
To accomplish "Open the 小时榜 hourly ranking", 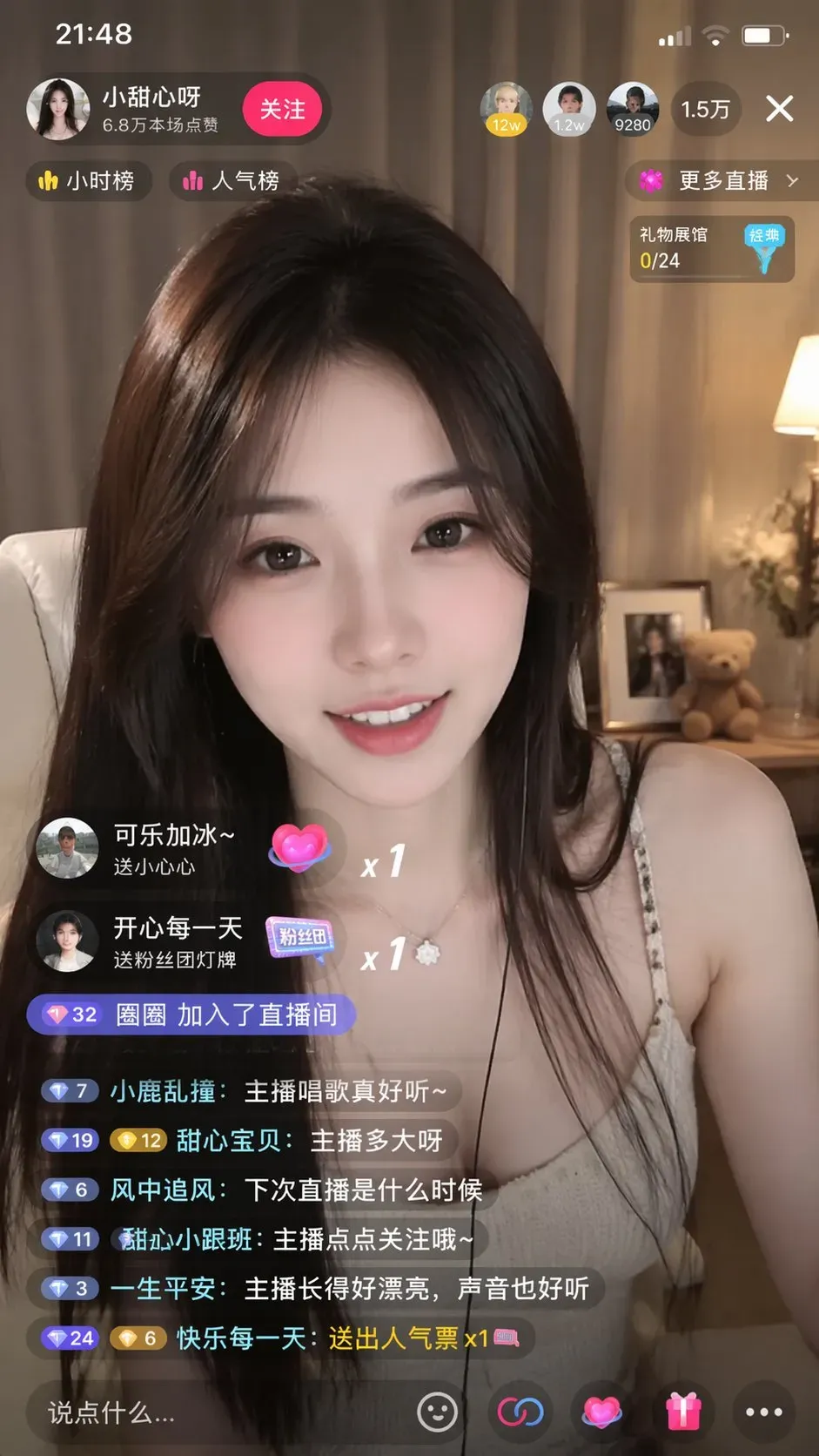I will coord(87,180).
